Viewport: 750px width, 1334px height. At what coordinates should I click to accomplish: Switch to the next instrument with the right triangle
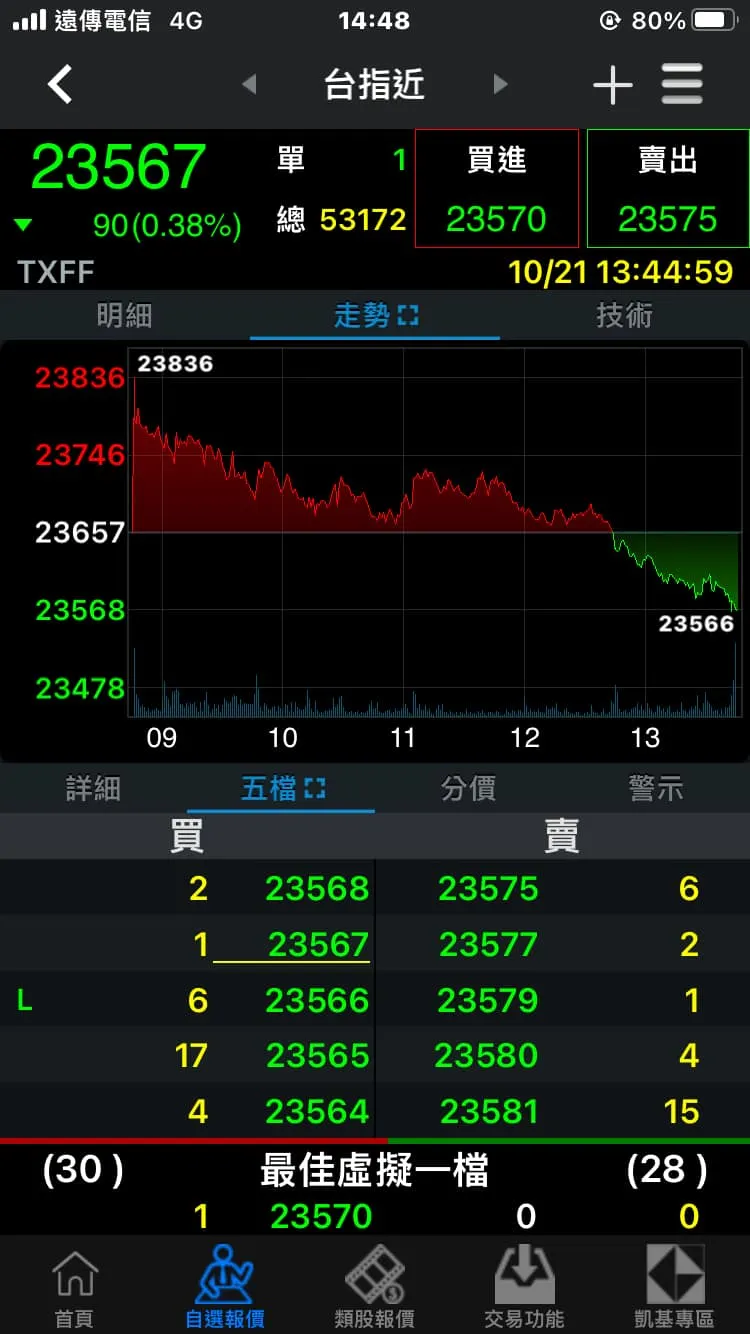pyautogui.click(x=500, y=85)
